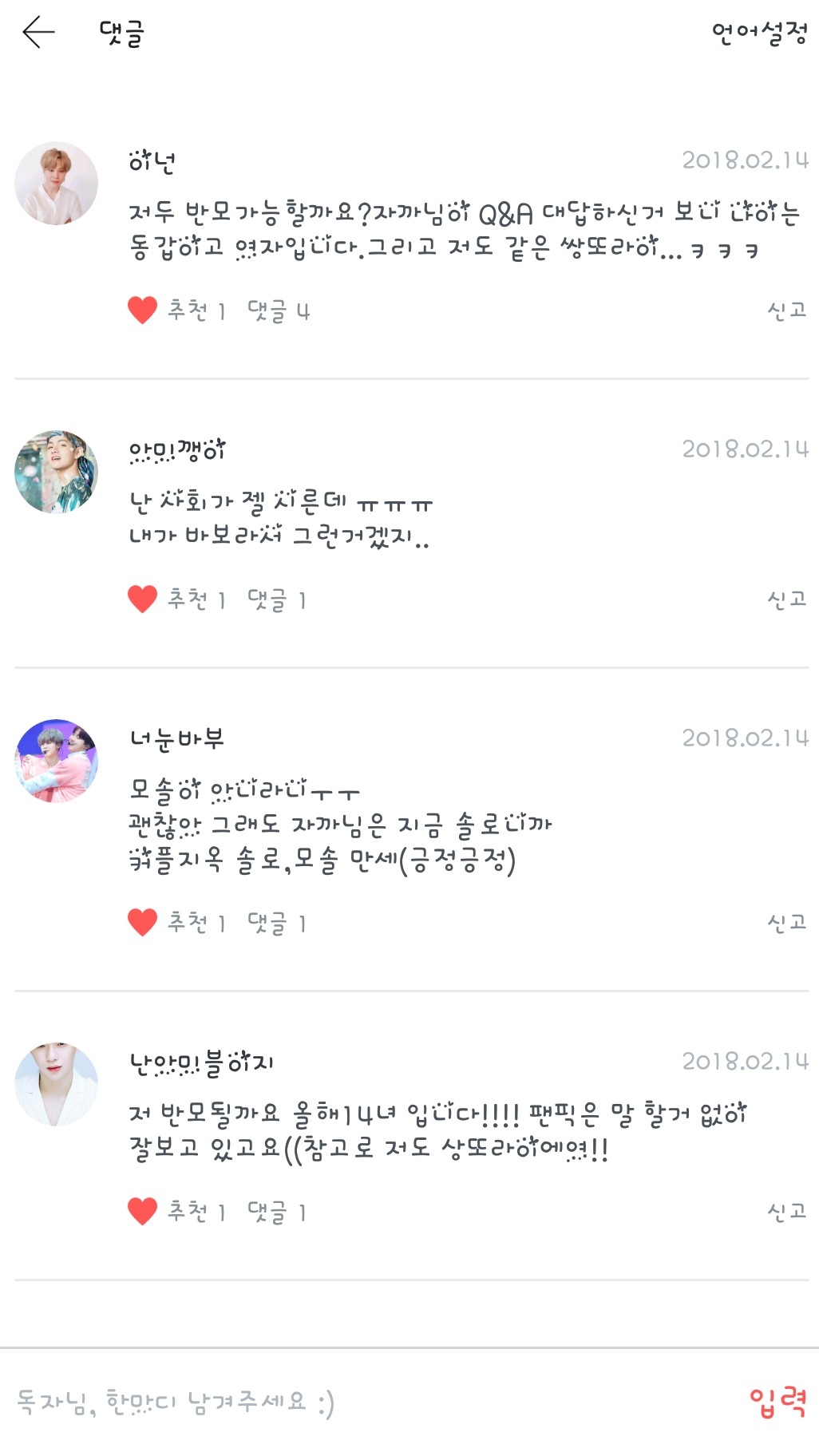Open the 4 replies on 아넌's comment

coord(278,311)
